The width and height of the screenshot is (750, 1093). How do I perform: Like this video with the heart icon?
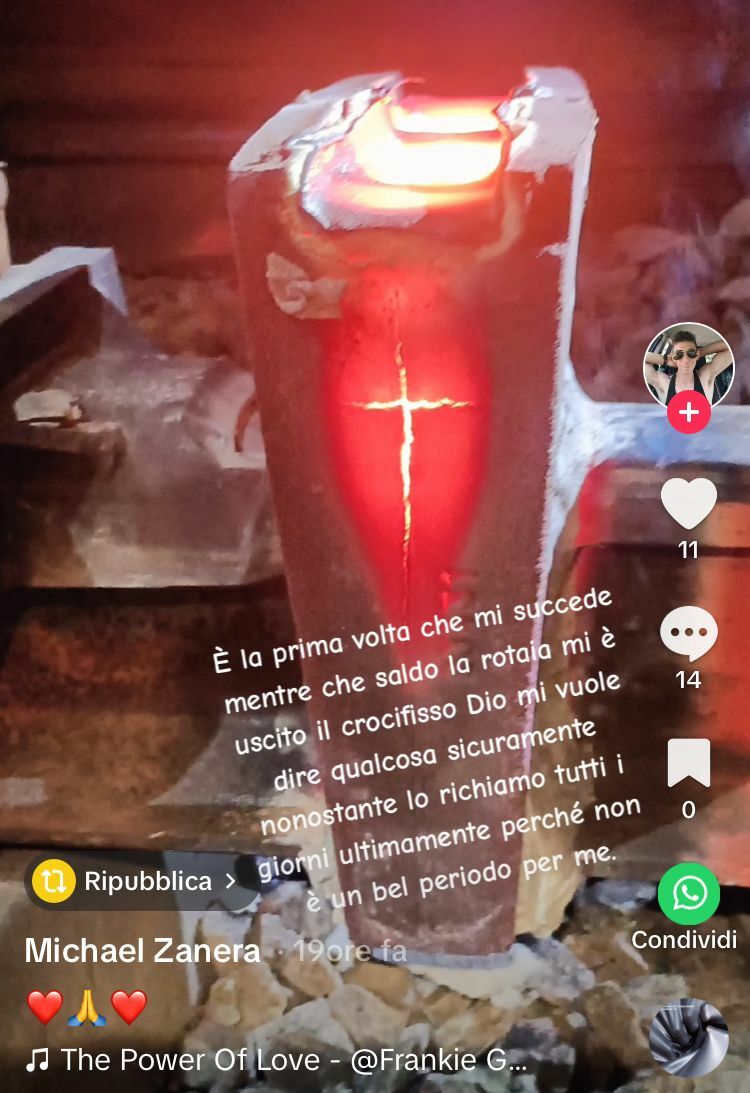pos(688,504)
